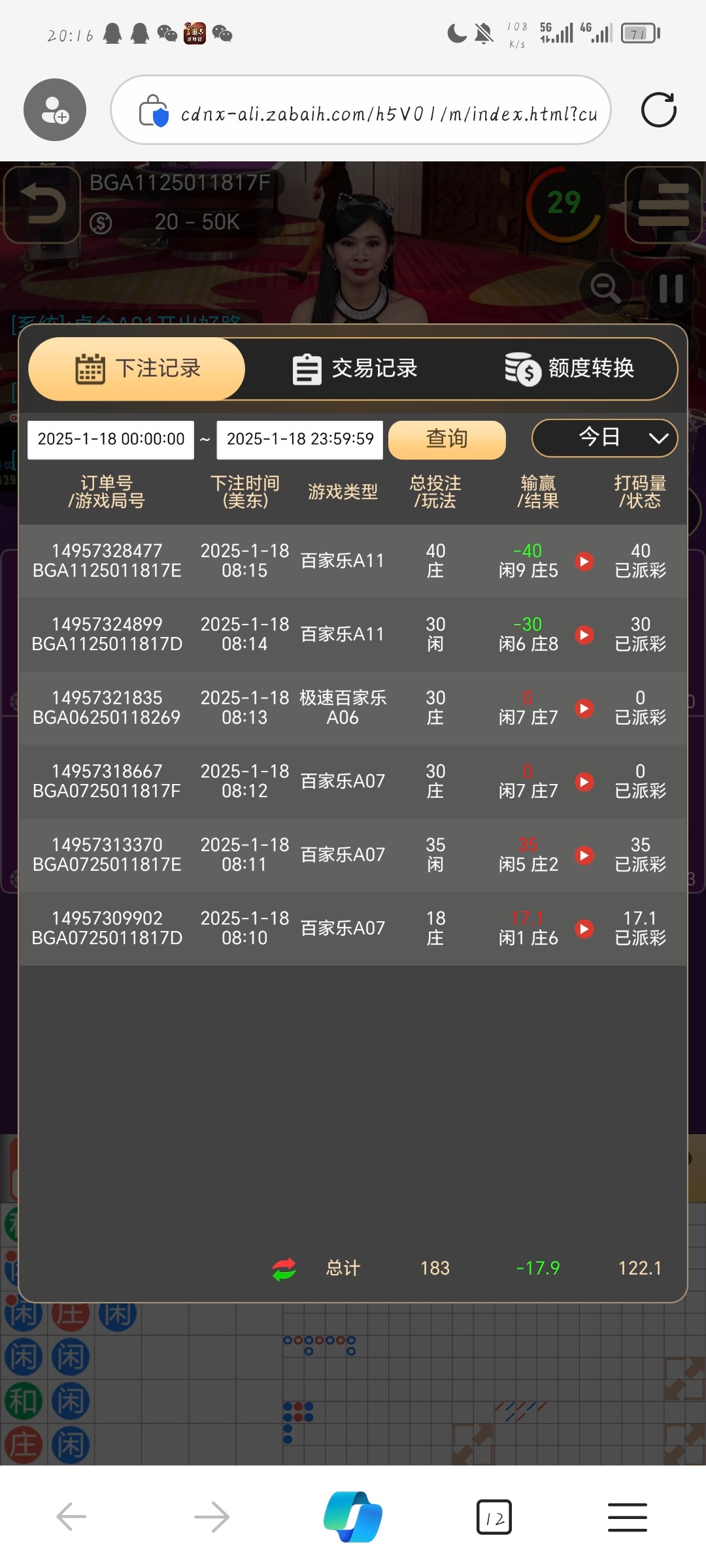
Task: Play replay for order 14957321835
Action: pyautogui.click(x=584, y=708)
